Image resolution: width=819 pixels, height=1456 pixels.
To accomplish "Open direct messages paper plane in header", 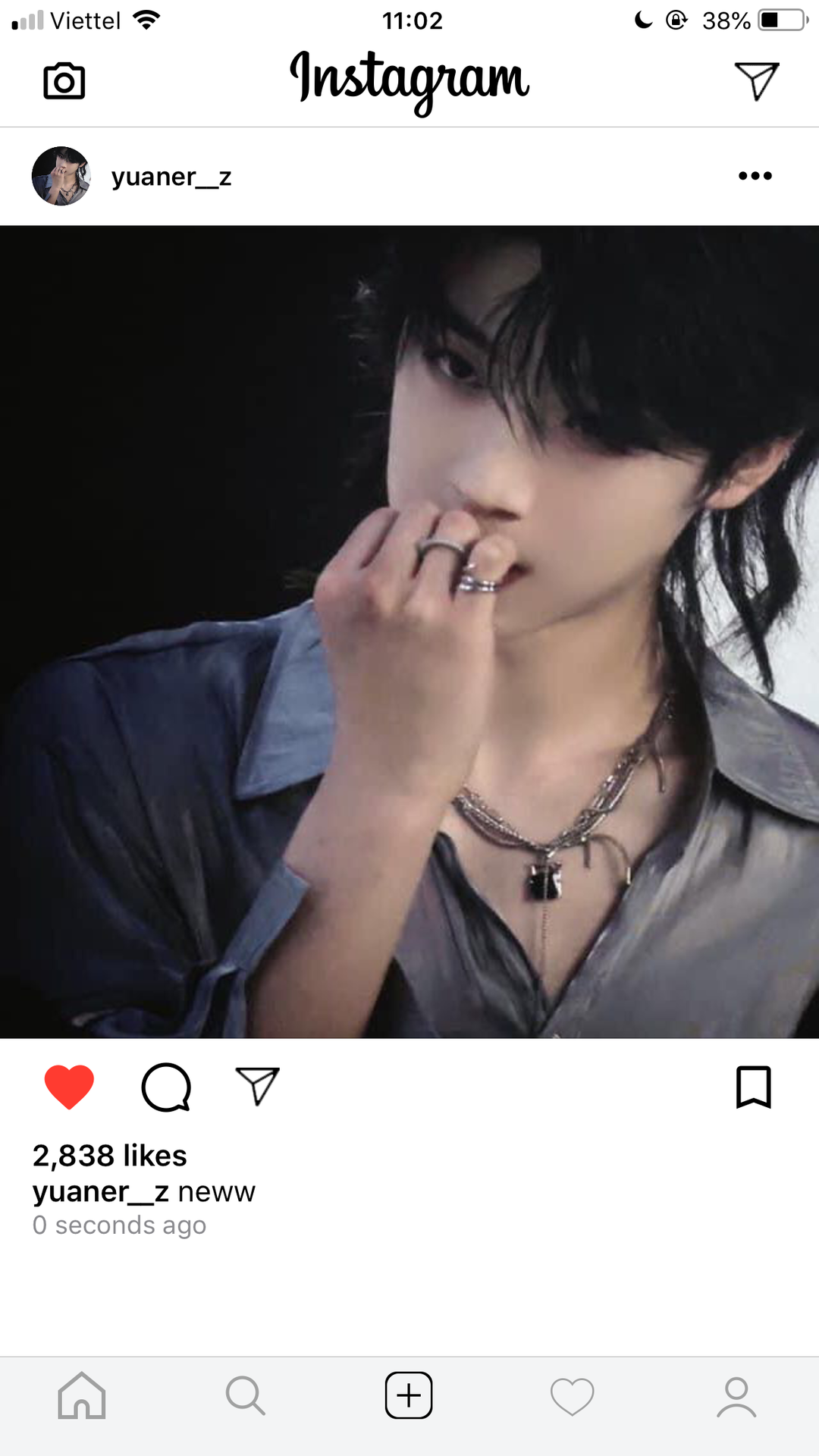I will (757, 81).
